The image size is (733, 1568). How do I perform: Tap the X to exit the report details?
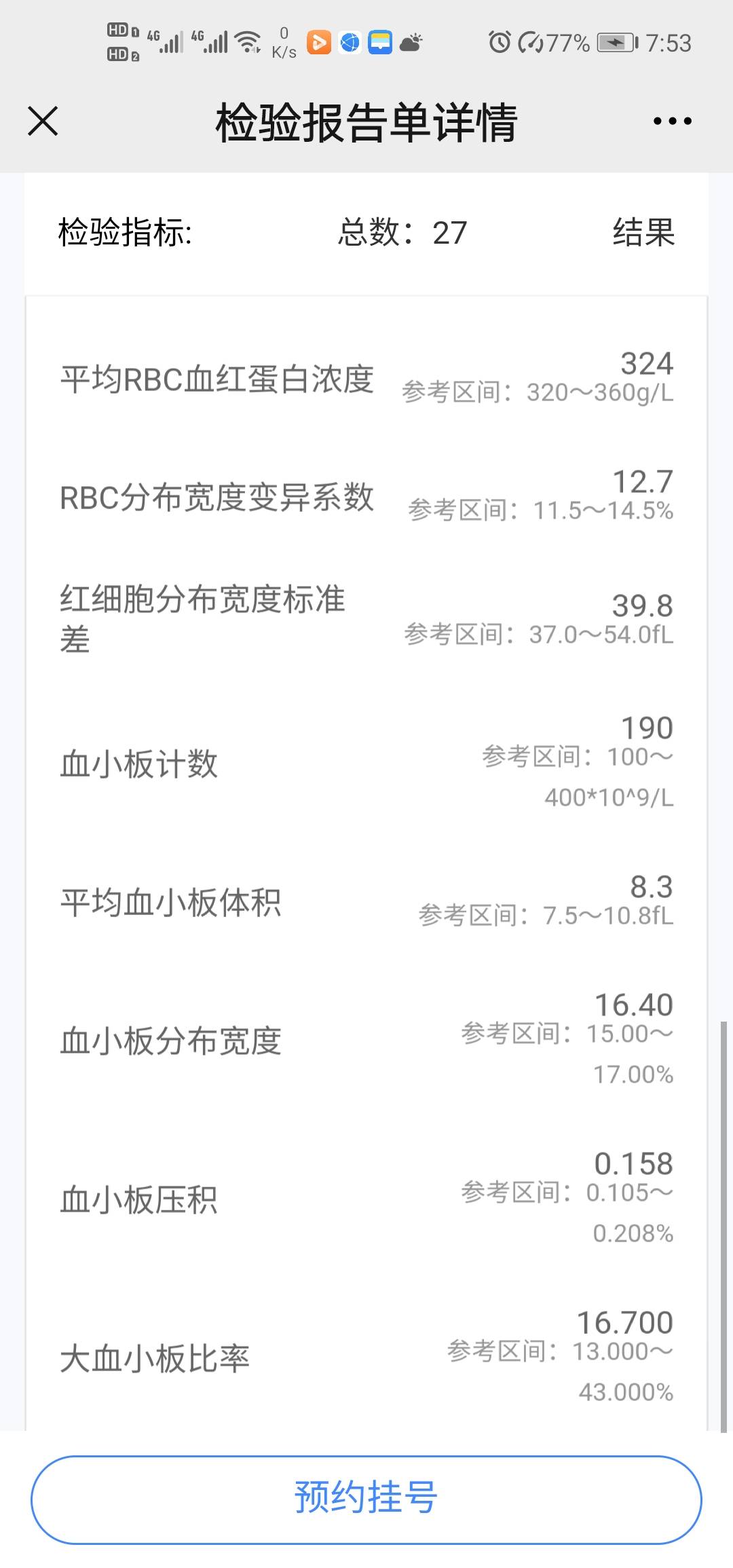[43, 121]
